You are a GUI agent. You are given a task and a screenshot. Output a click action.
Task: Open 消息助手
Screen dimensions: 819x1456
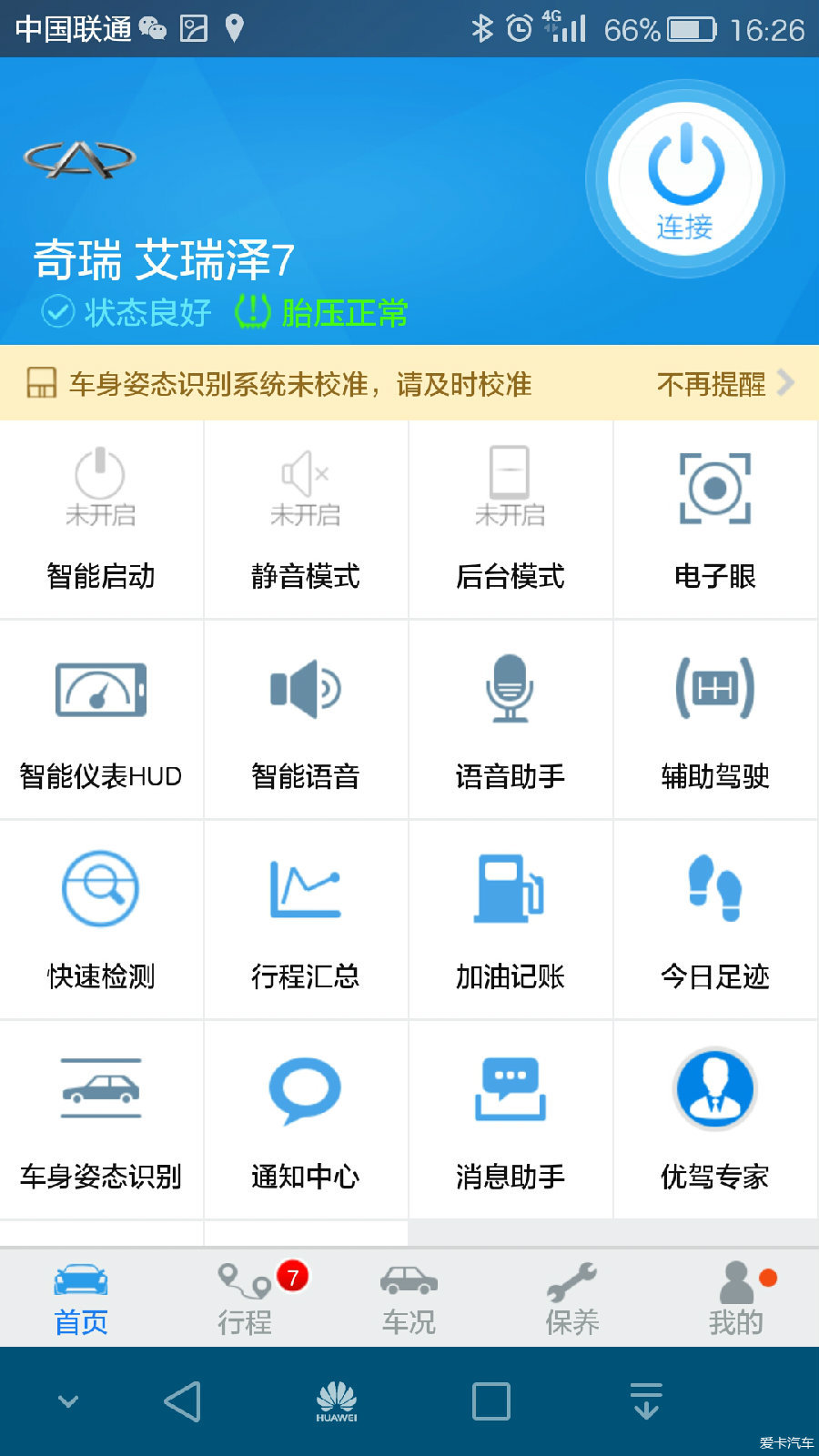tap(511, 1120)
